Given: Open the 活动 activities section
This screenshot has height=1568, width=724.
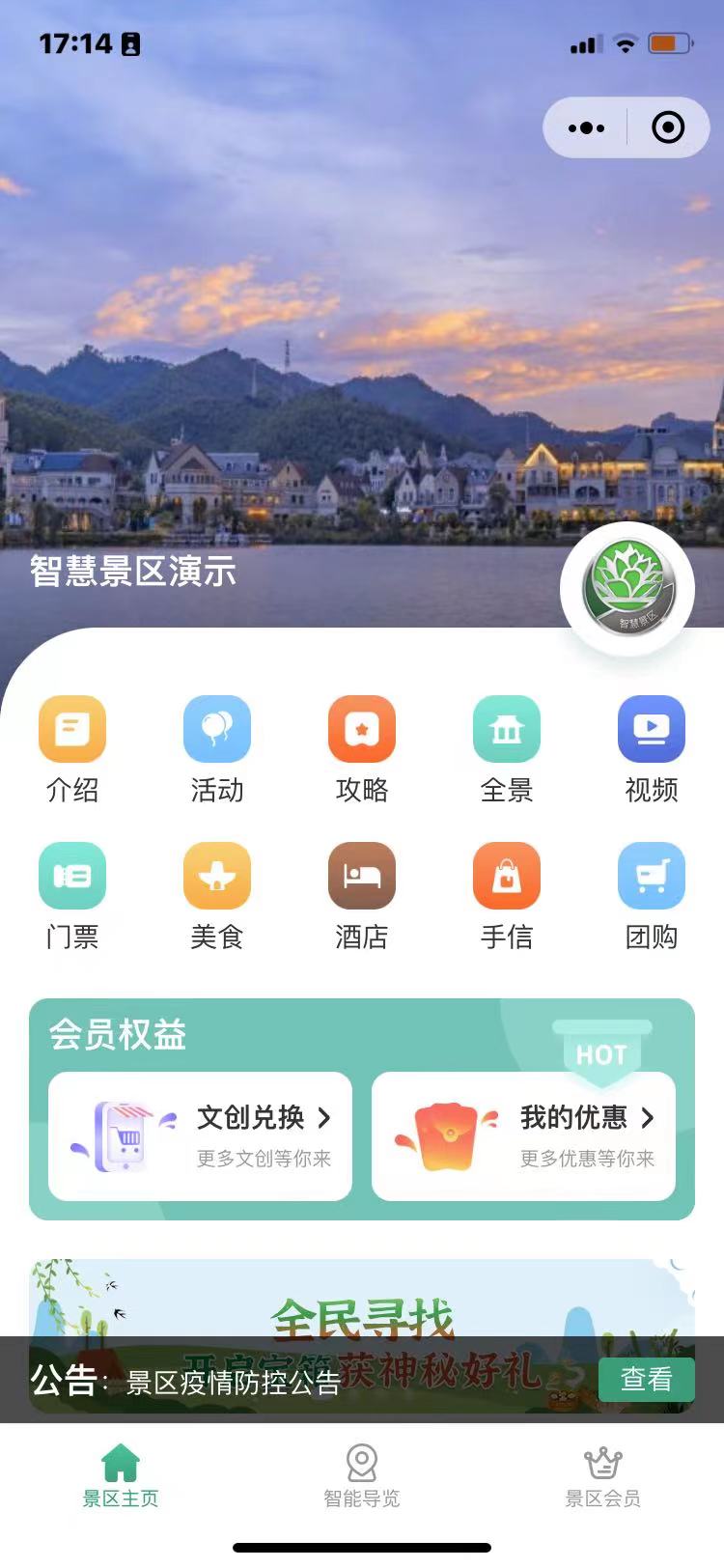Looking at the screenshot, I should click(217, 750).
